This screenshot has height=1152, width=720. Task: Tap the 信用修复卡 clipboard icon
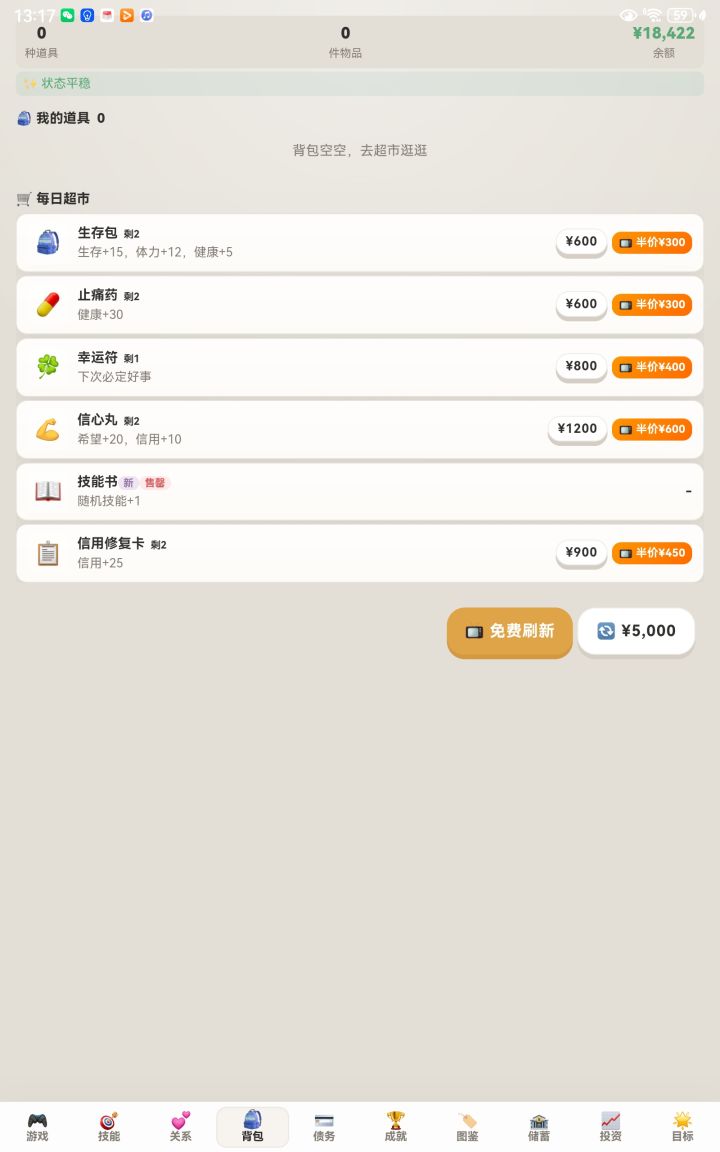(47, 553)
